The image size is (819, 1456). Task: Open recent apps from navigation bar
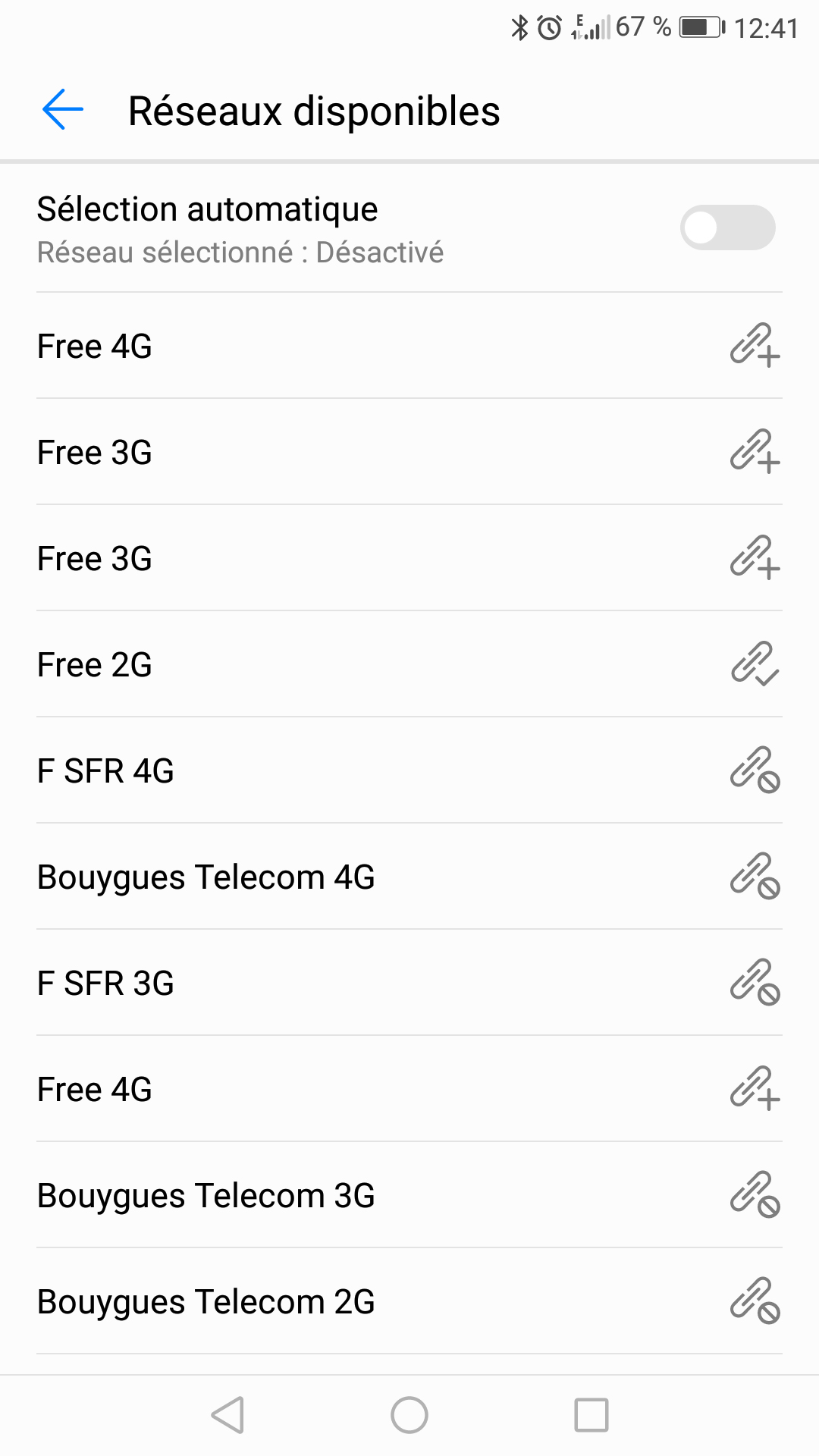pos(591,1415)
